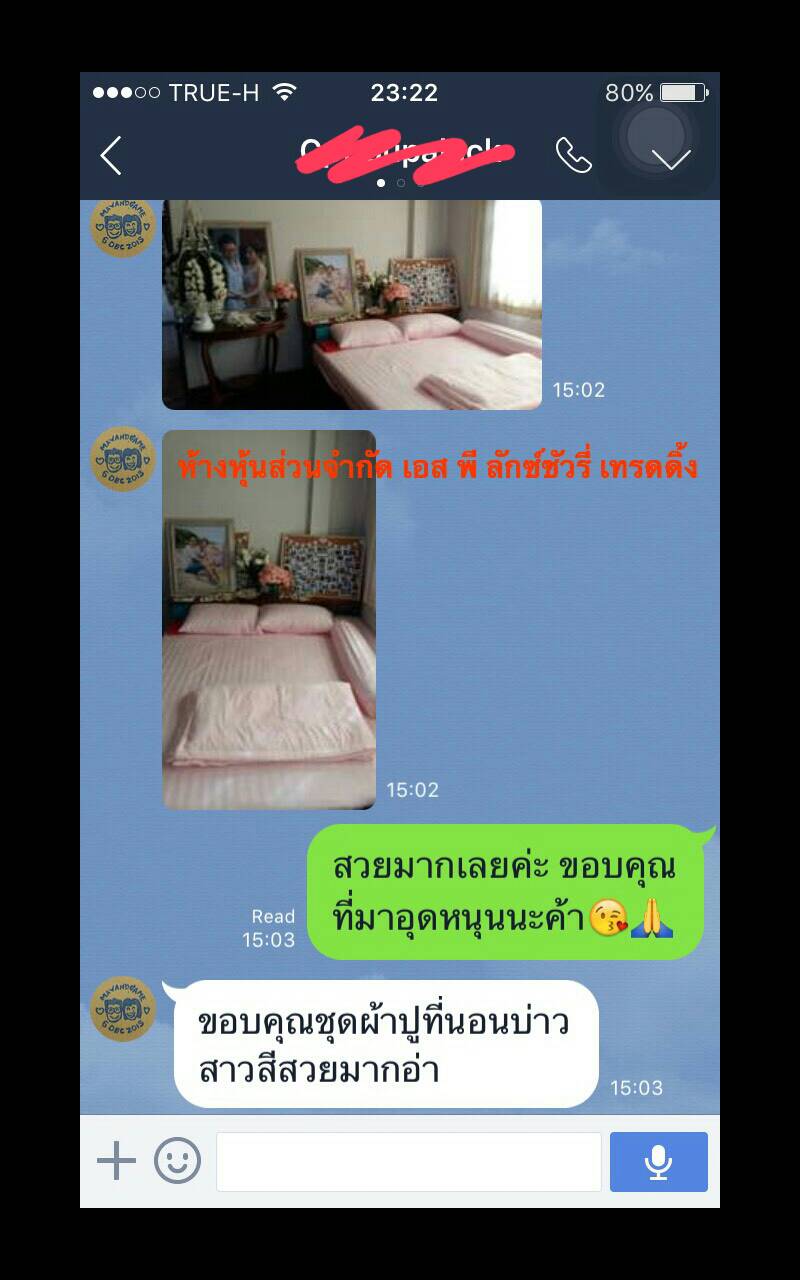
Task: View sender's profile avatar beside last message
Action: click(x=123, y=1009)
